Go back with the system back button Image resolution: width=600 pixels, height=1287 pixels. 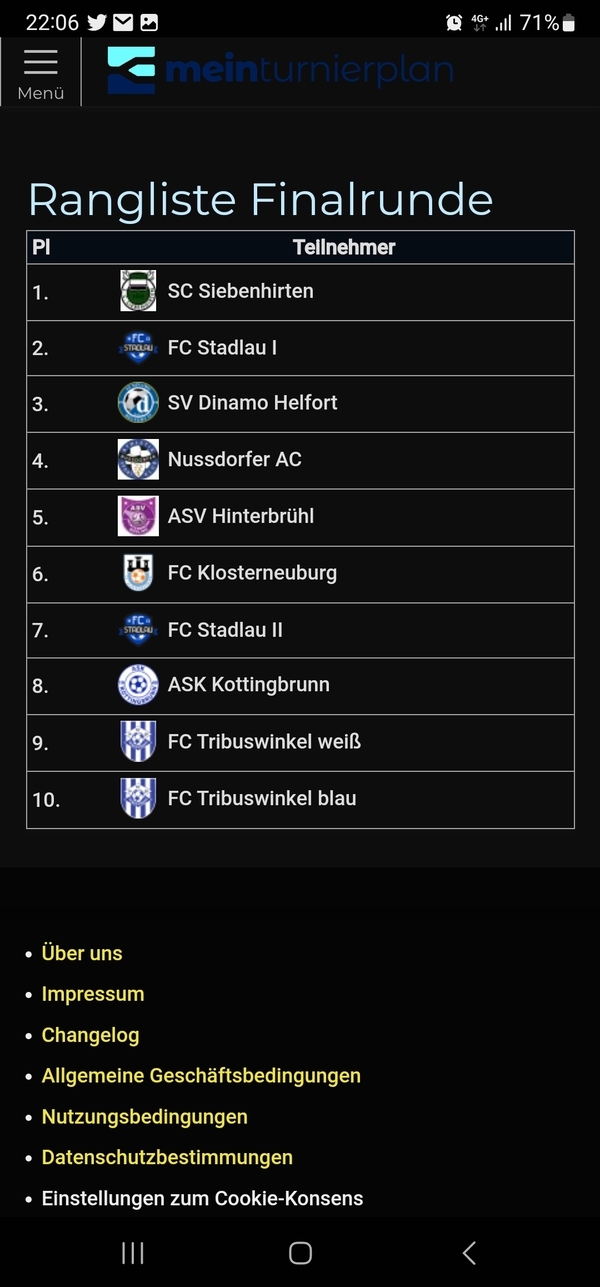point(468,1253)
